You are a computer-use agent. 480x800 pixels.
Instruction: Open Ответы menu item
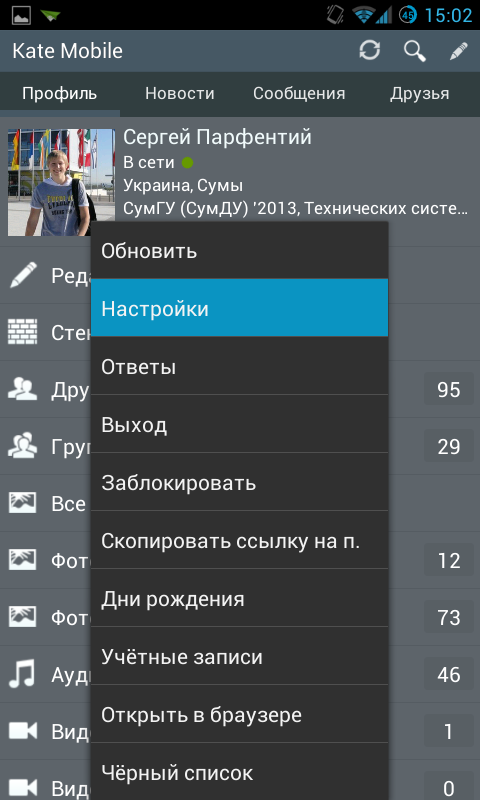(x=239, y=366)
